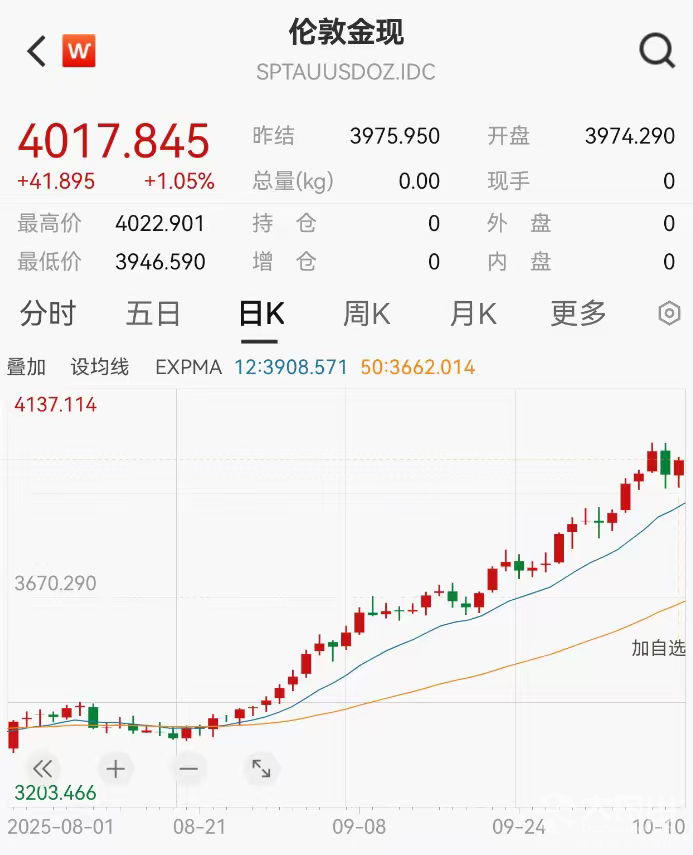Tap 叠加 to overlay another chart
The image size is (693, 855).
coord(27,367)
